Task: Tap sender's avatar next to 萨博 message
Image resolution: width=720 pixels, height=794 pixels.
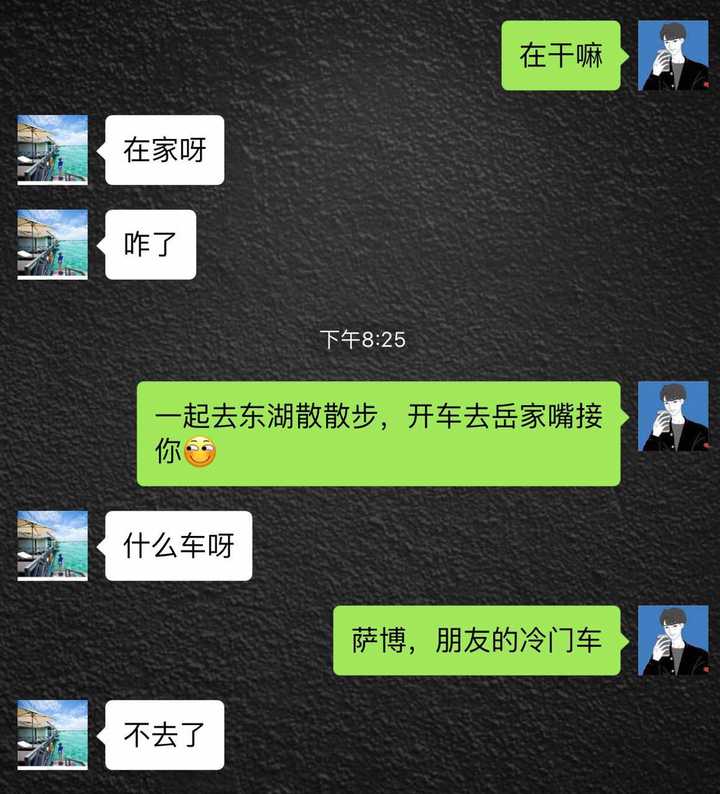Action: coord(673,640)
